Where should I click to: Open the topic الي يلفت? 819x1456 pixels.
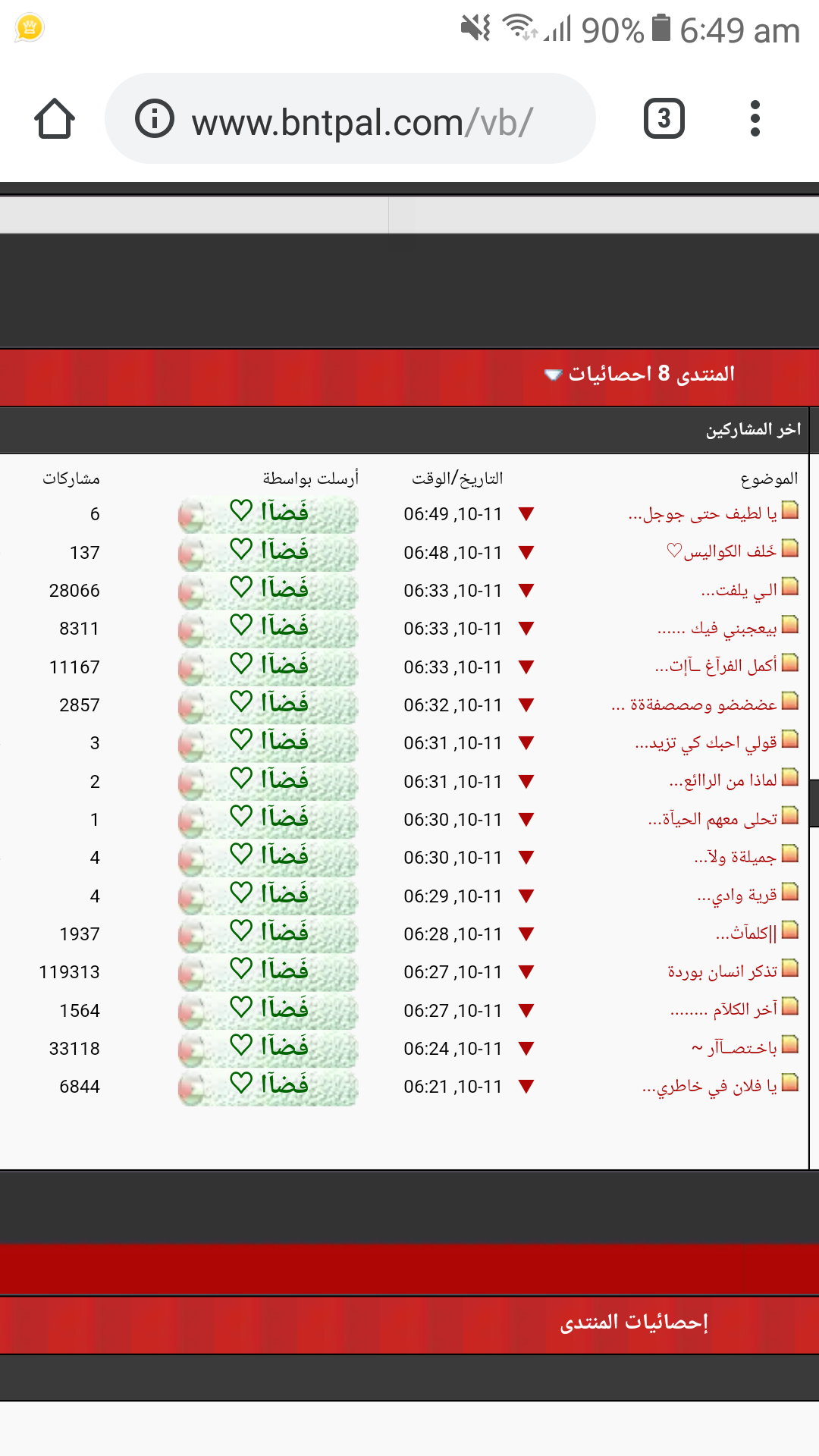739,590
